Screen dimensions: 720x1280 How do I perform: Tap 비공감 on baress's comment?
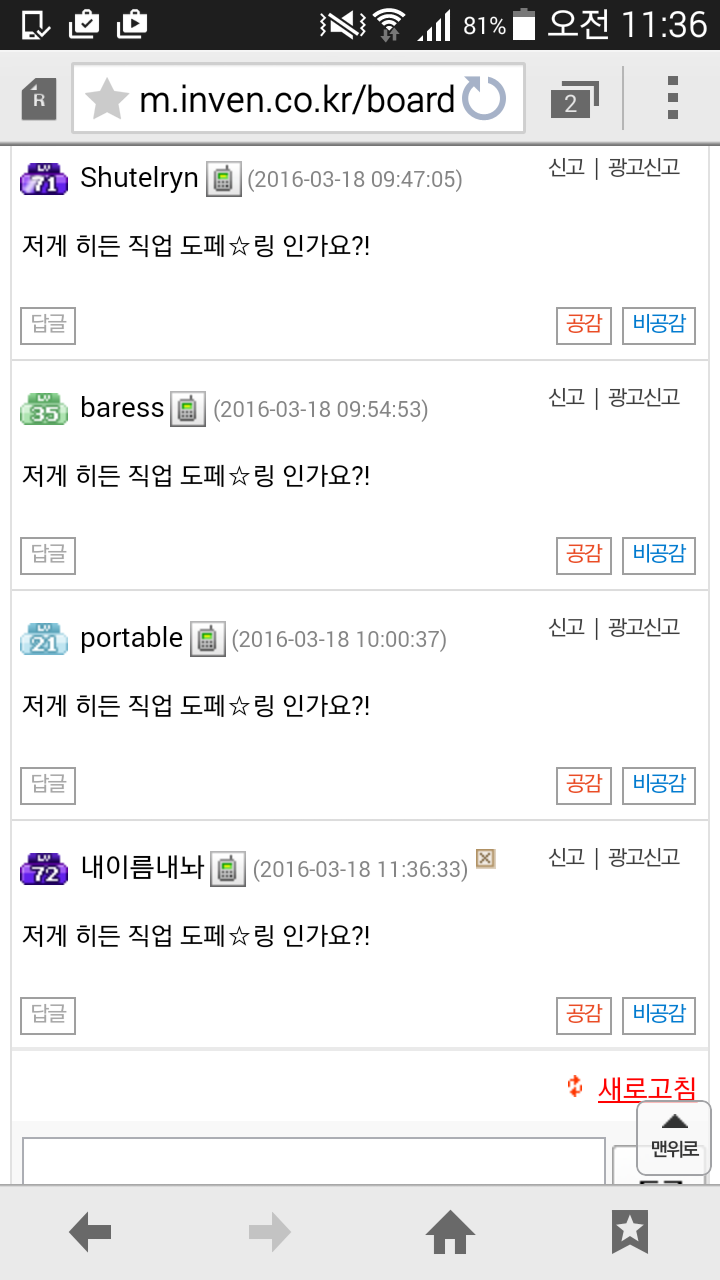[x=659, y=556]
